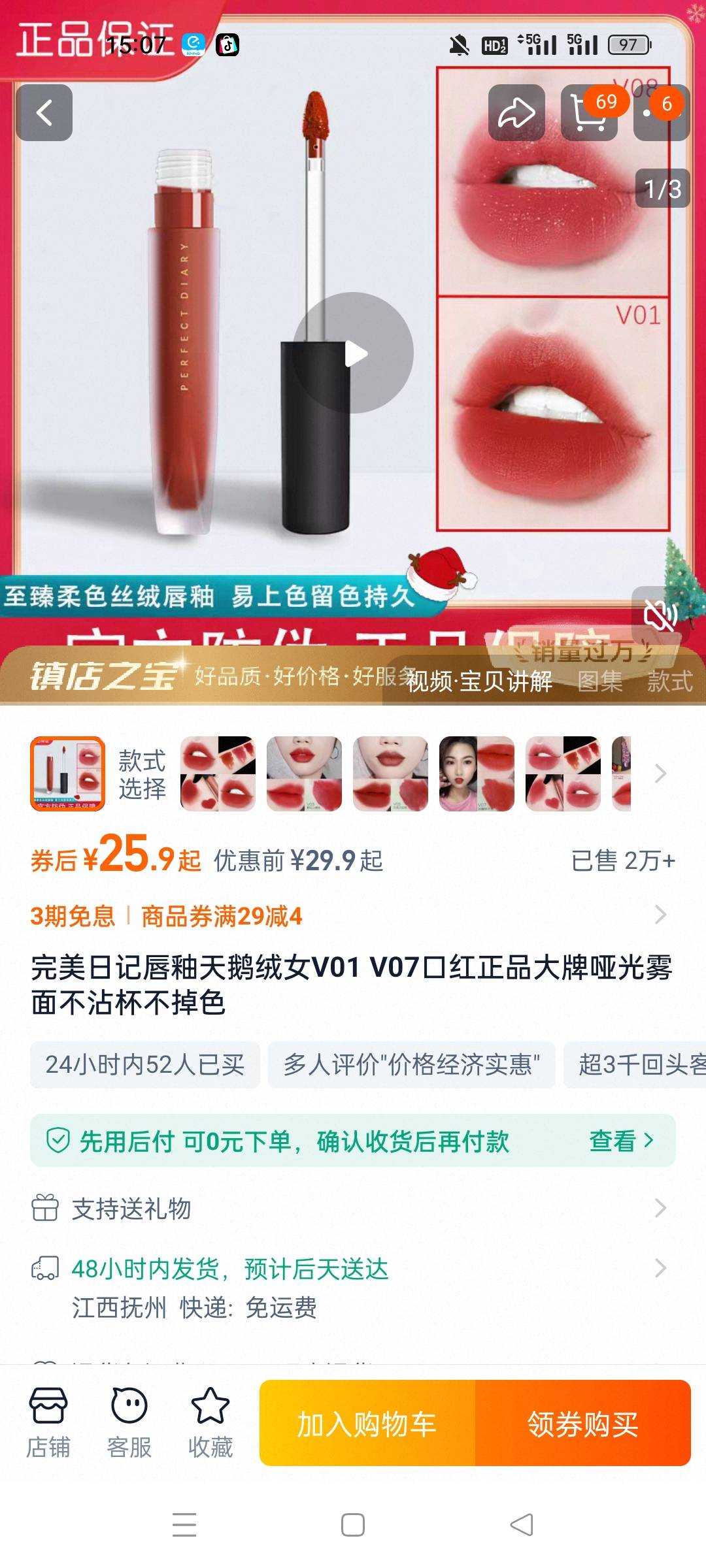706x1568 pixels.
Task: Play the product video
Action: (x=354, y=353)
